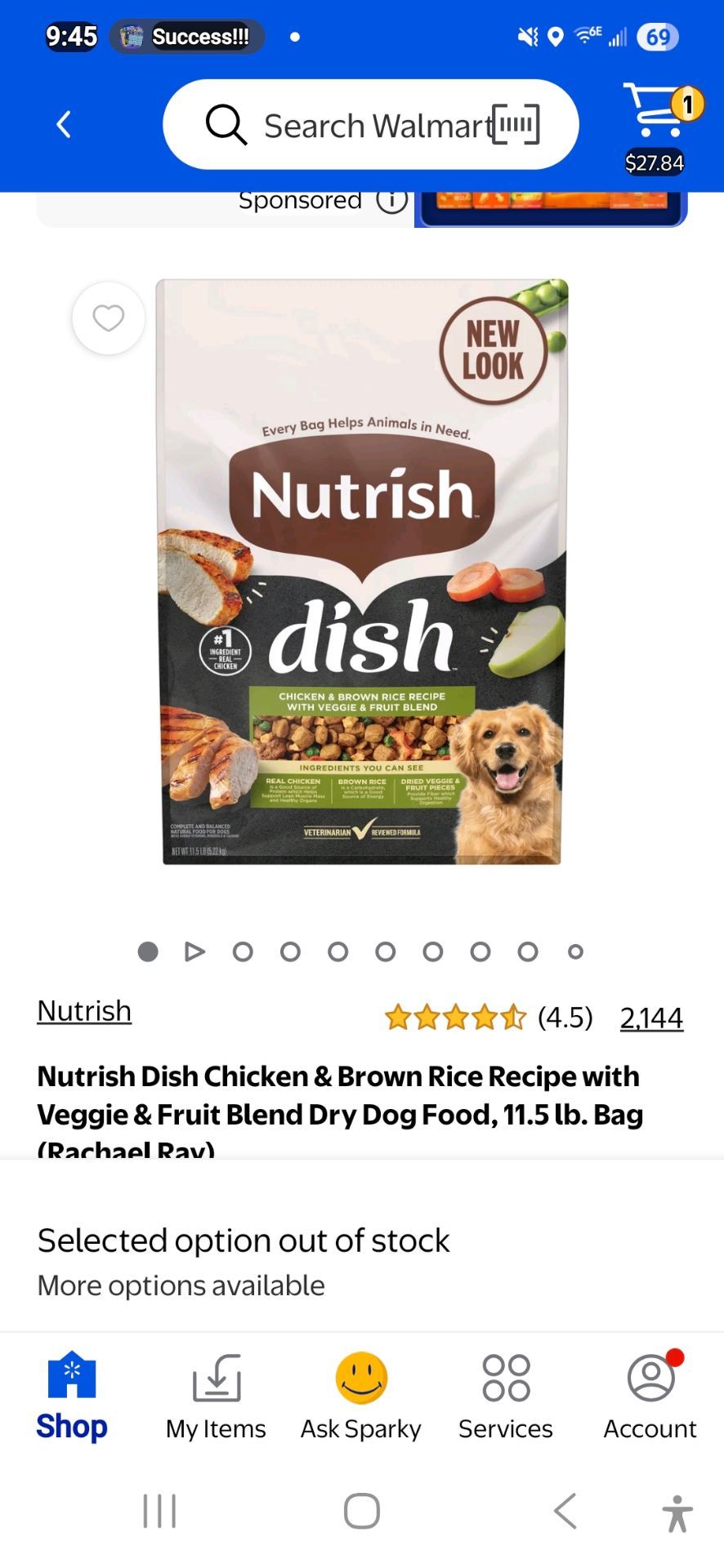Play the product video from the image indicators

(194, 951)
